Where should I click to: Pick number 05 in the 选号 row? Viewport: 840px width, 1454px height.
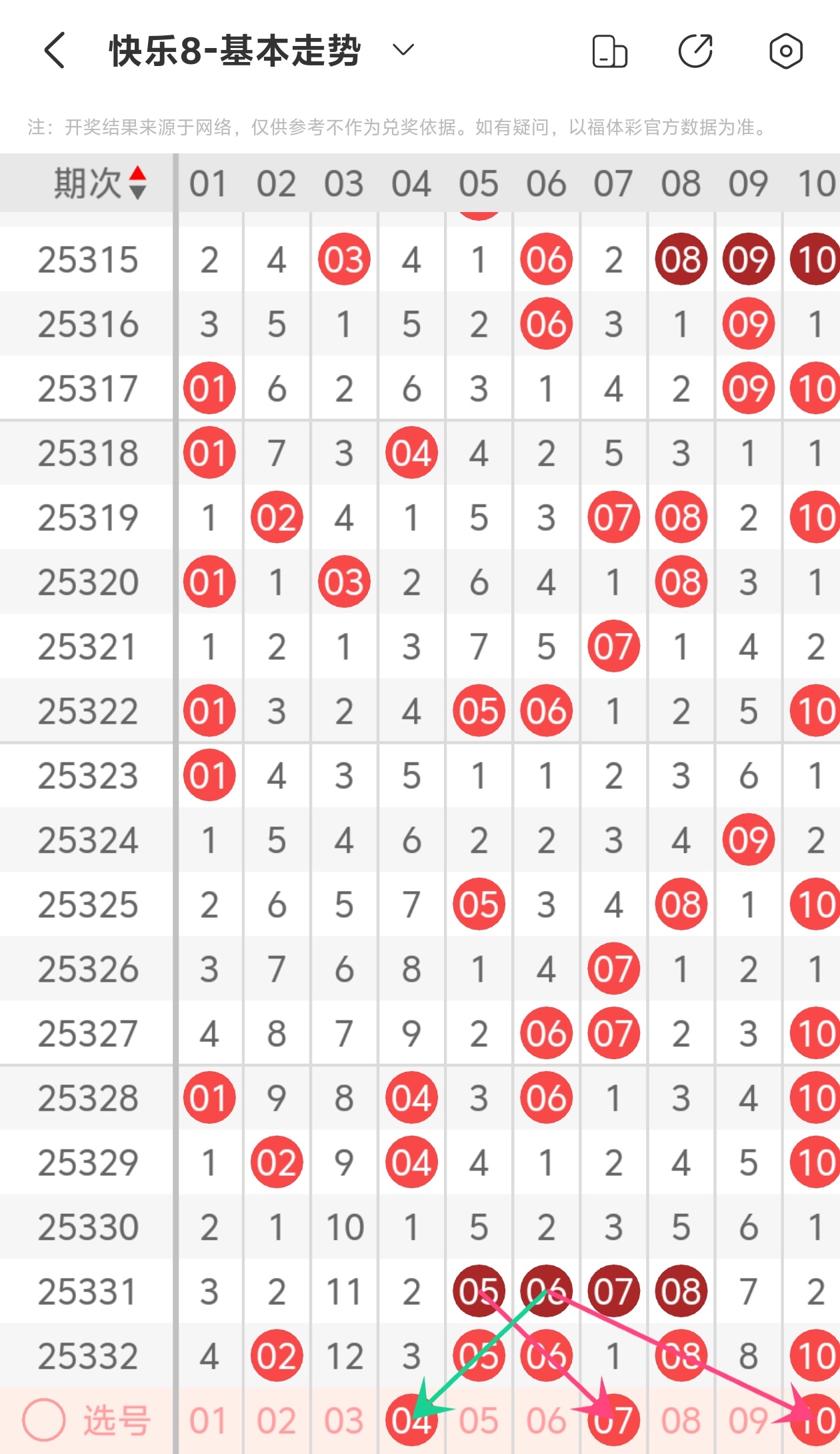(x=479, y=1421)
